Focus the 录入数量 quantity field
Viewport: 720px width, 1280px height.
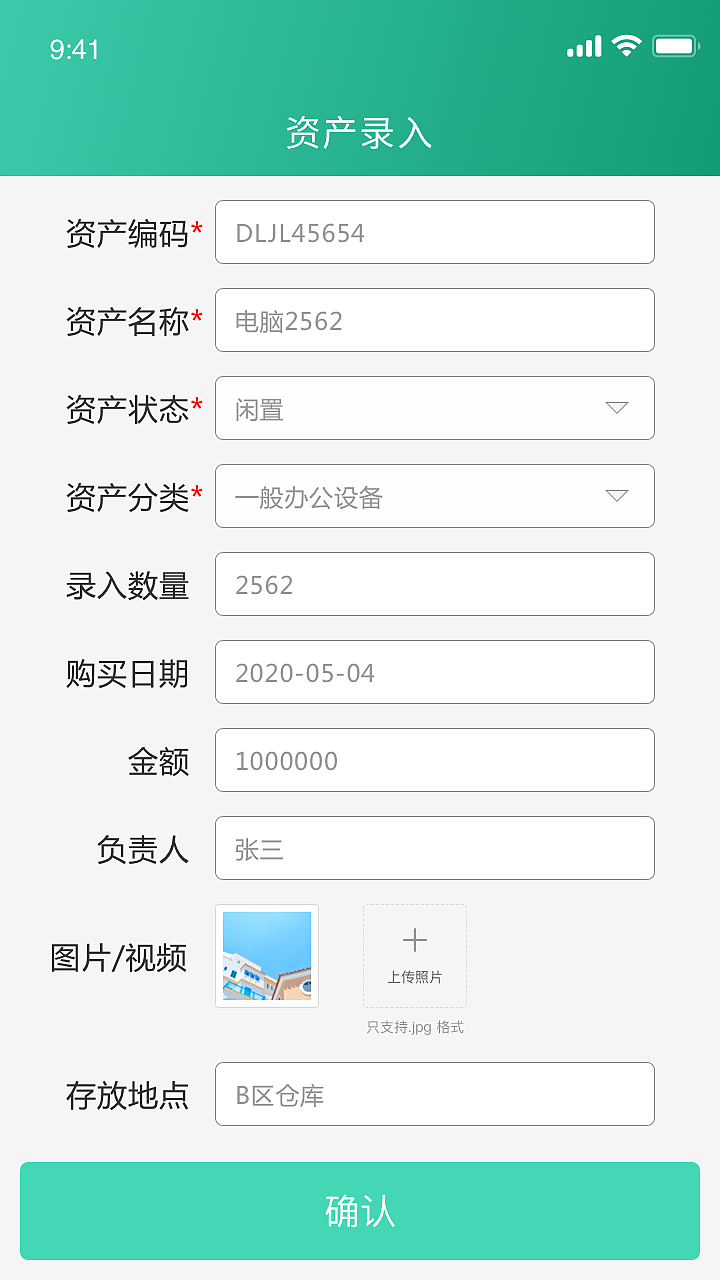434,584
